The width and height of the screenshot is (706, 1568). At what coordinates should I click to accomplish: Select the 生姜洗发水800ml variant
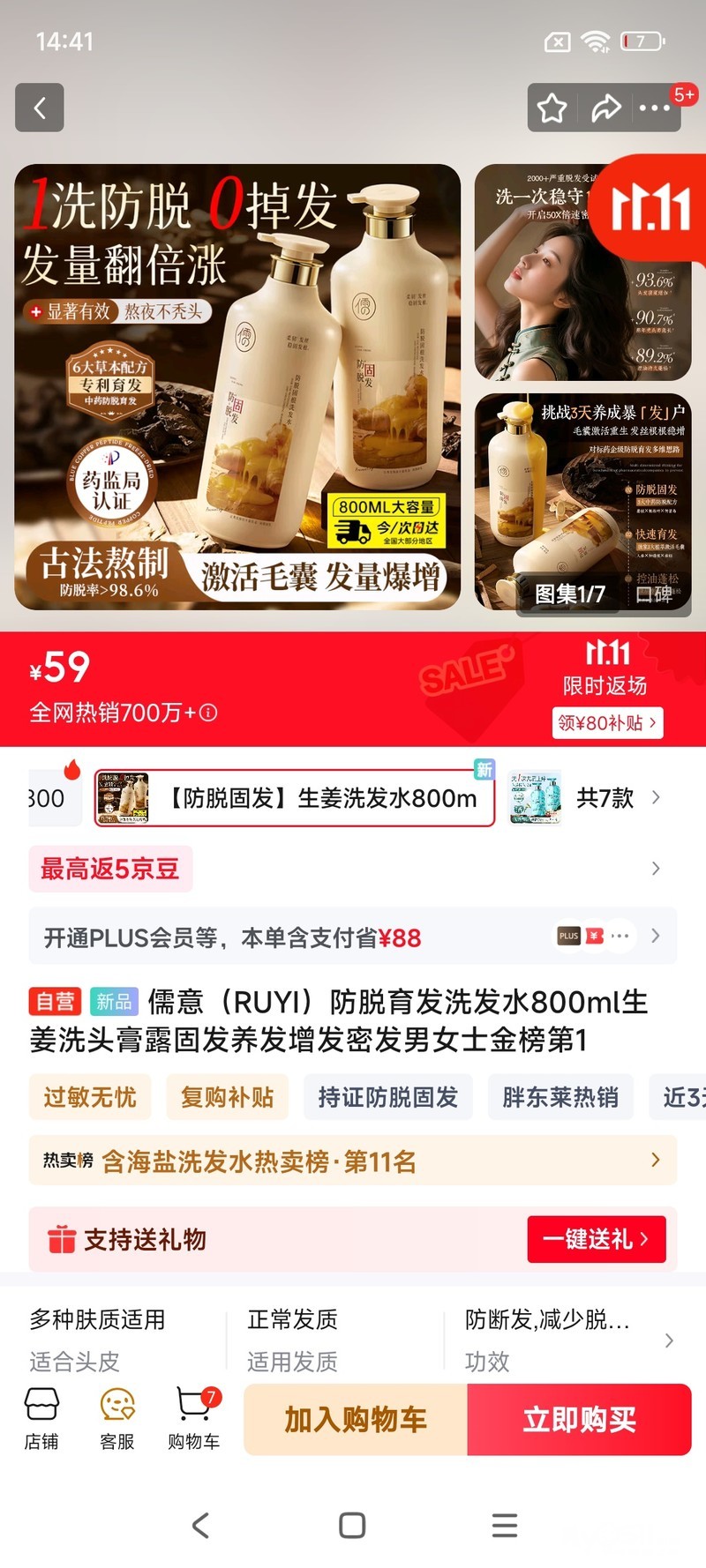click(x=295, y=798)
